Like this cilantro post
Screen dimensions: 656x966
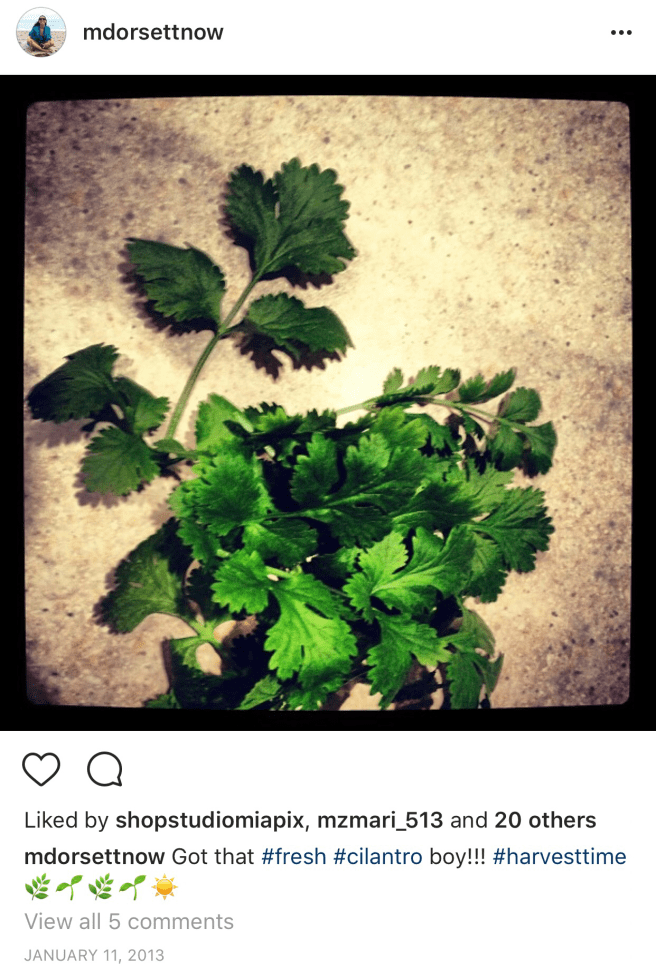(41, 770)
